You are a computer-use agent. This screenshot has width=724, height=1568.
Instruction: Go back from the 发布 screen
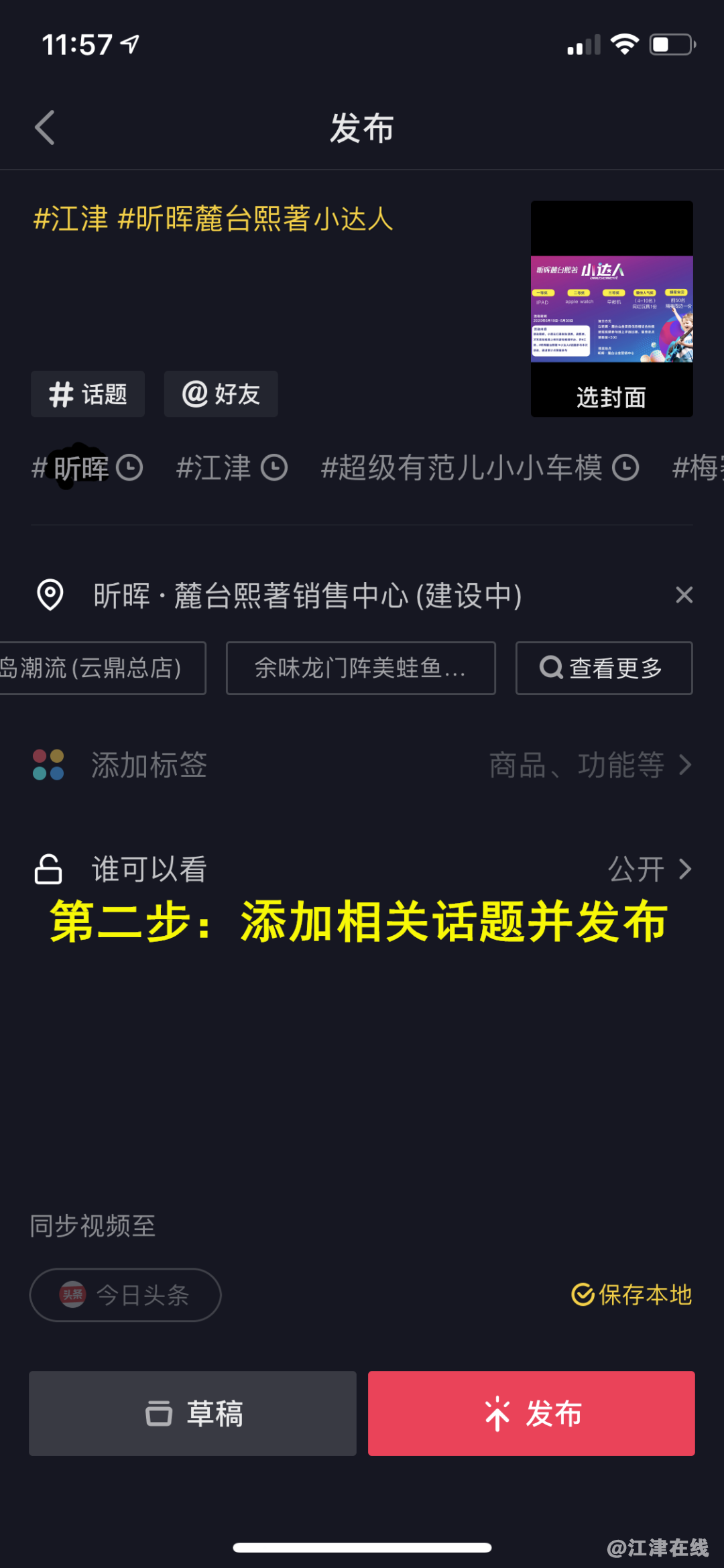(x=45, y=128)
